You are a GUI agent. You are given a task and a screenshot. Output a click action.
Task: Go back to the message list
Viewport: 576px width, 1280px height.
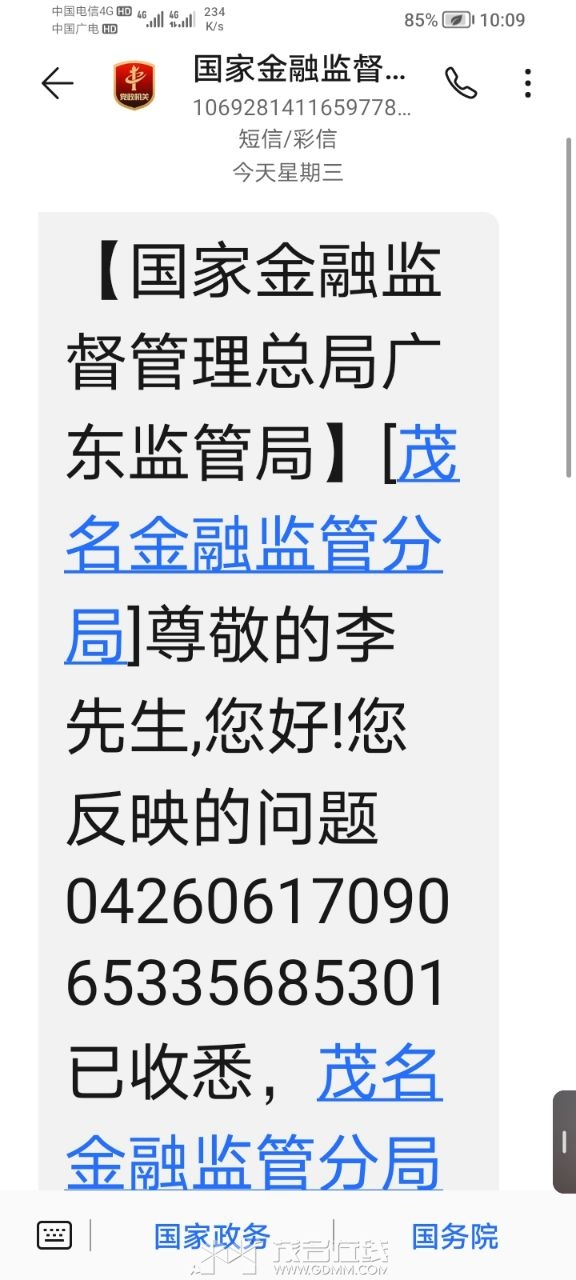[x=58, y=84]
